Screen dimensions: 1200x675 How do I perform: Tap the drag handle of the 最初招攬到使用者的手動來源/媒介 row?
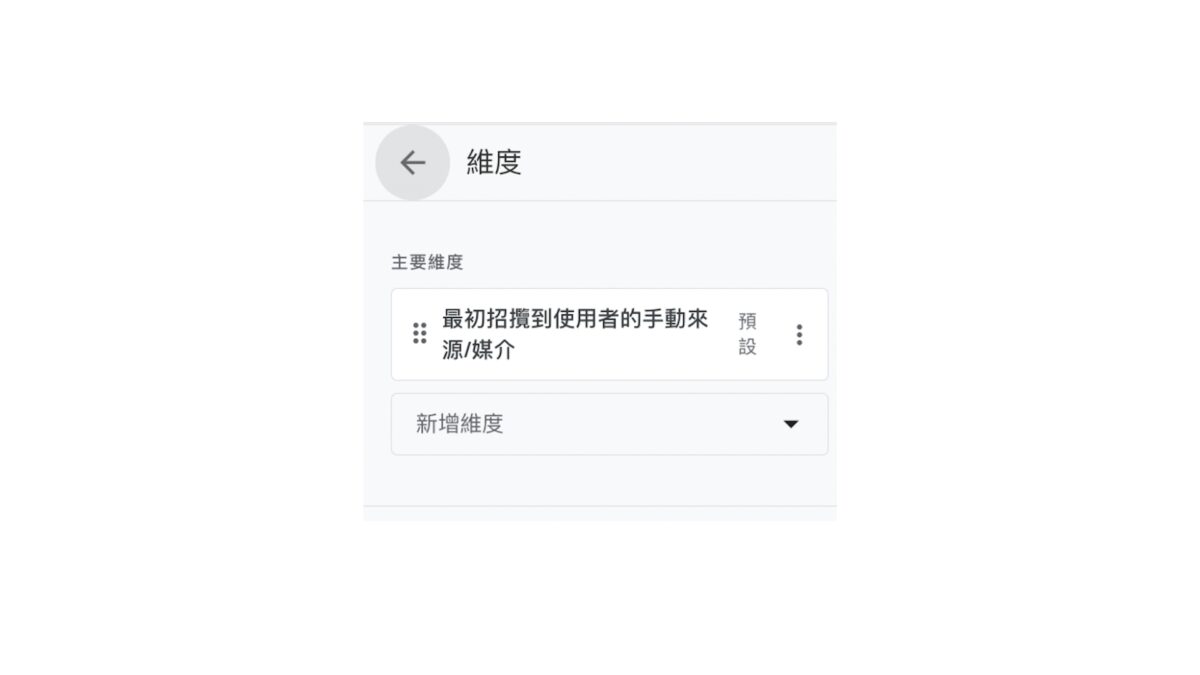coord(420,334)
